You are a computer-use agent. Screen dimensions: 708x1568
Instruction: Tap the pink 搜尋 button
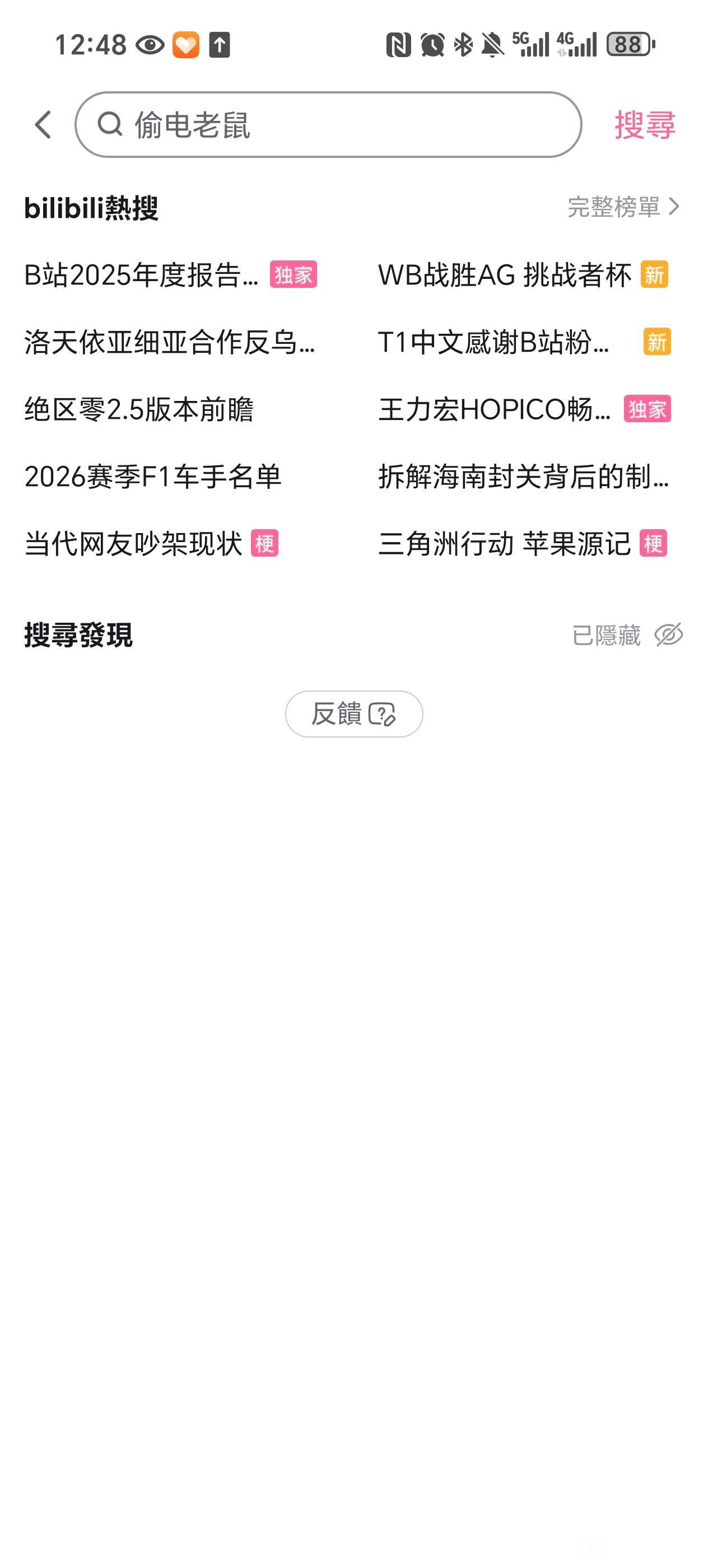coord(645,125)
